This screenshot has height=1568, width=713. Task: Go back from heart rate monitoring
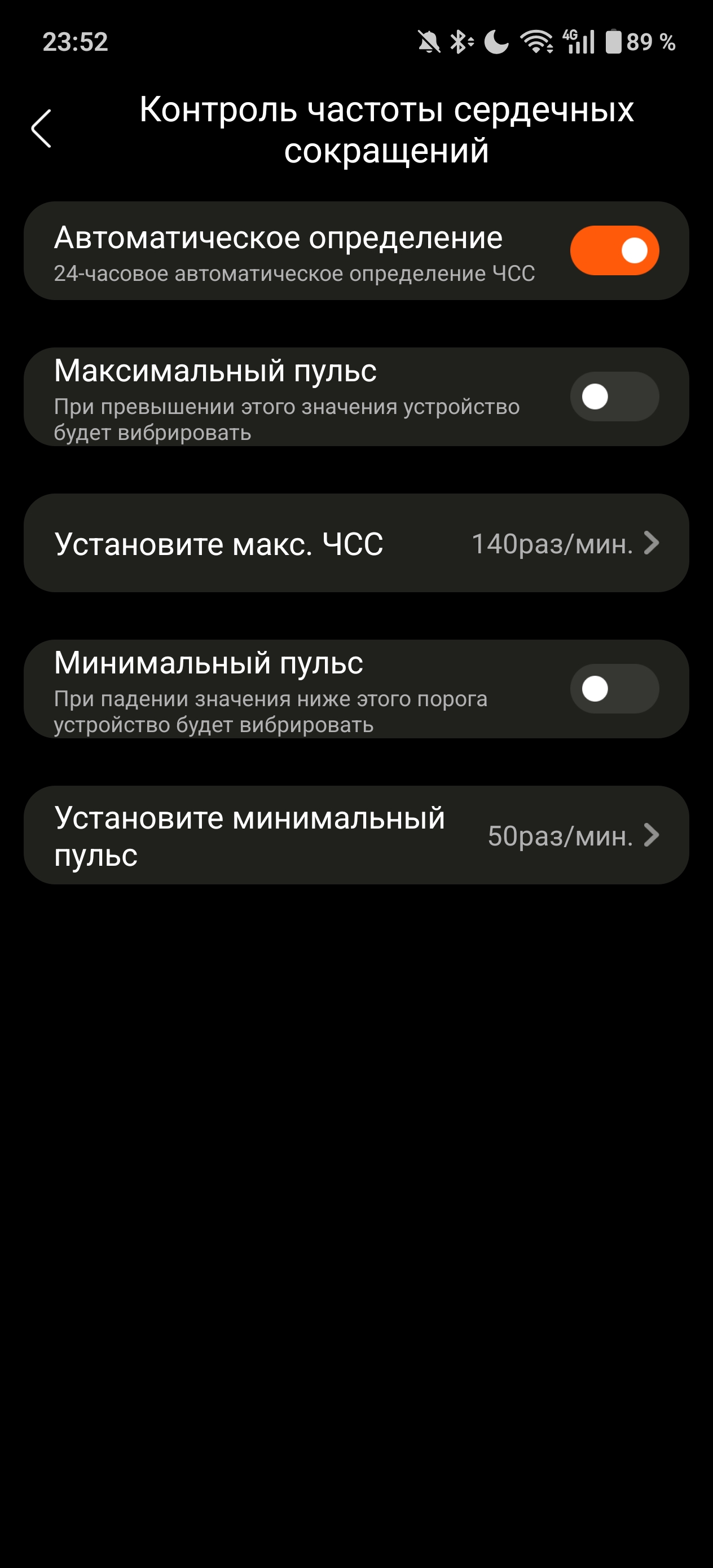pyautogui.click(x=41, y=129)
